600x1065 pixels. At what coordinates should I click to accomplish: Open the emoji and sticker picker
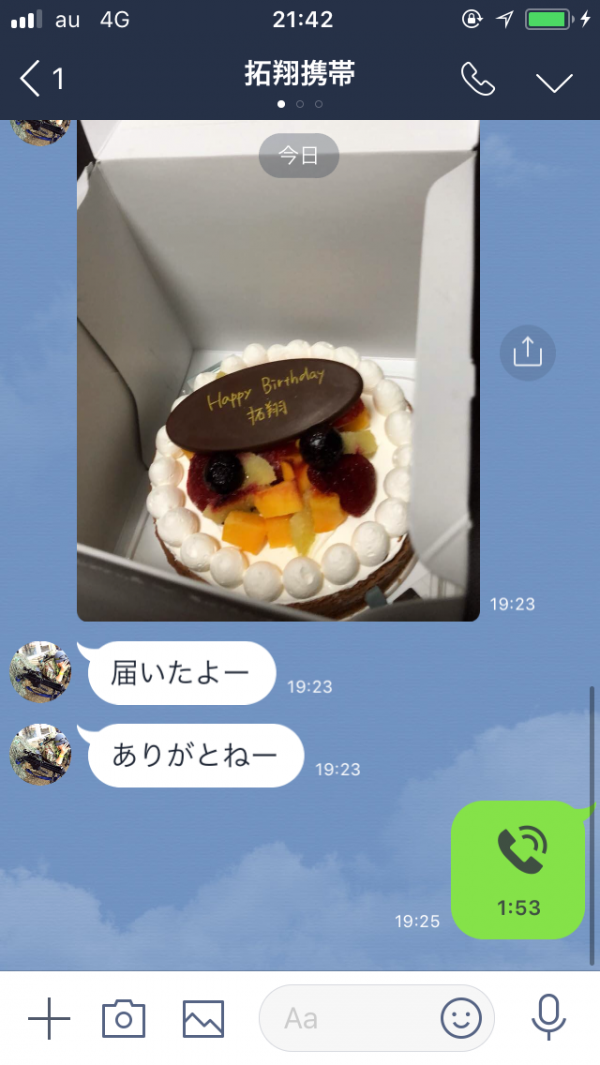tap(461, 1018)
